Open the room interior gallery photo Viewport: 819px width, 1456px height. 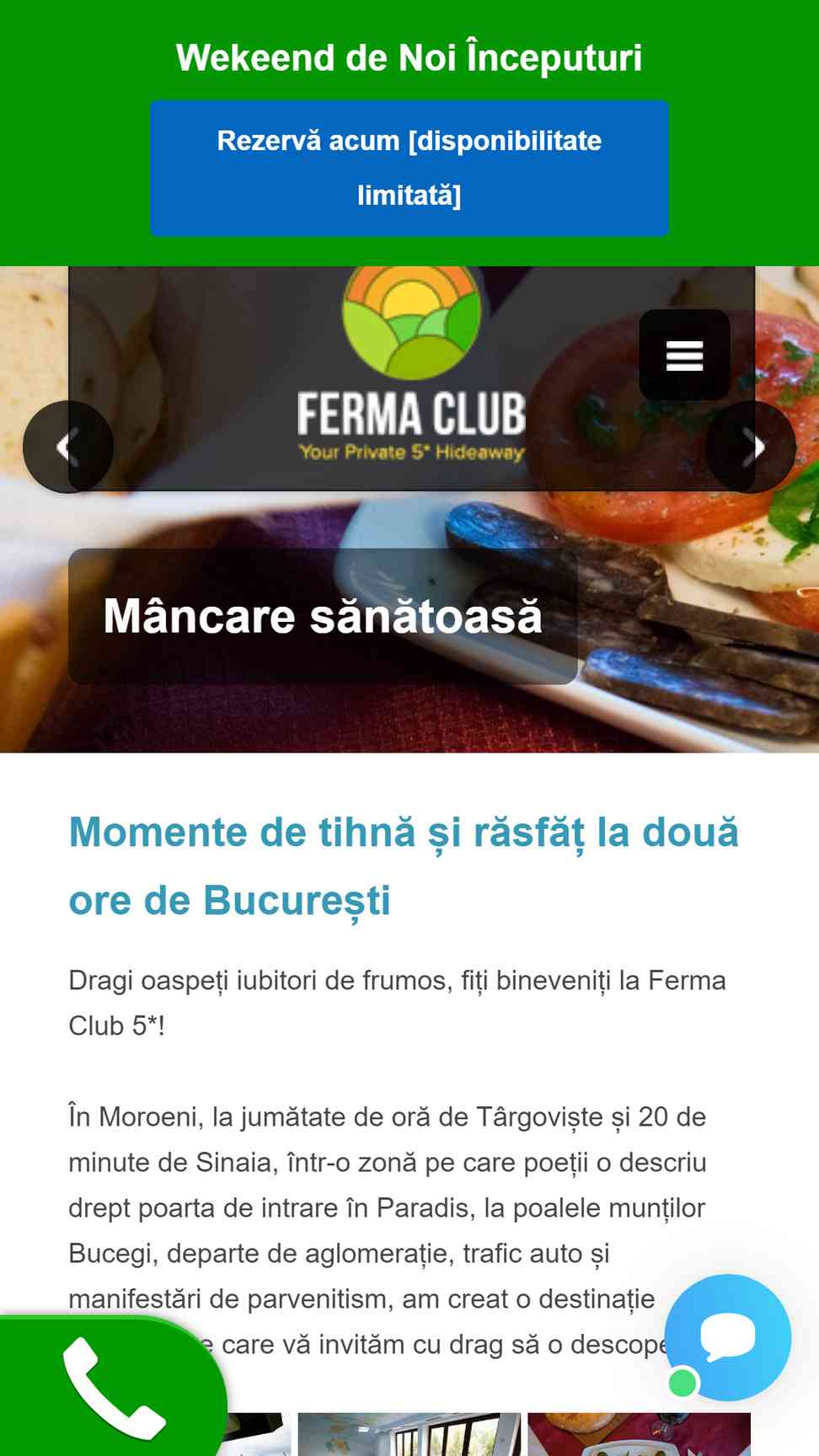(409, 1434)
